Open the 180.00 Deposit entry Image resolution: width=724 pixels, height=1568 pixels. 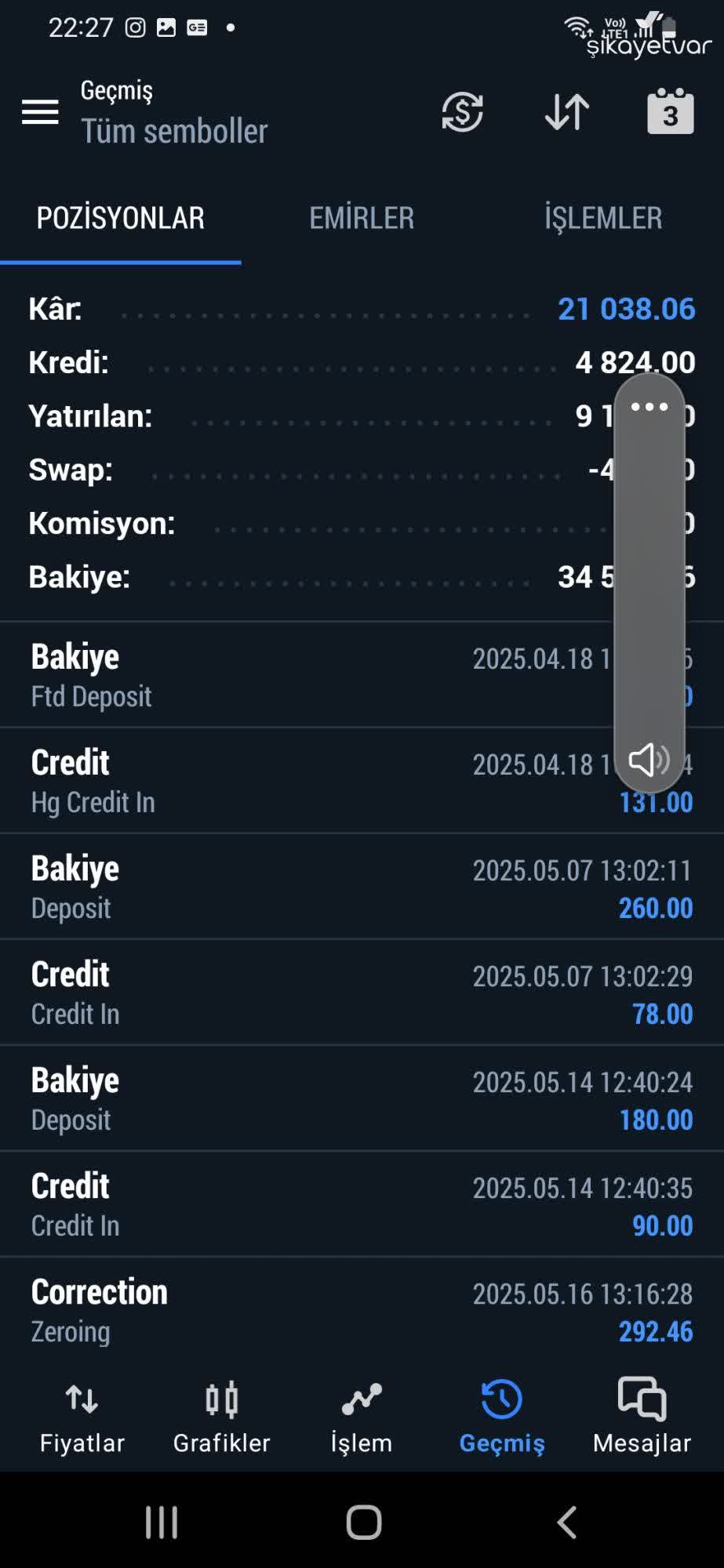(361, 1099)
